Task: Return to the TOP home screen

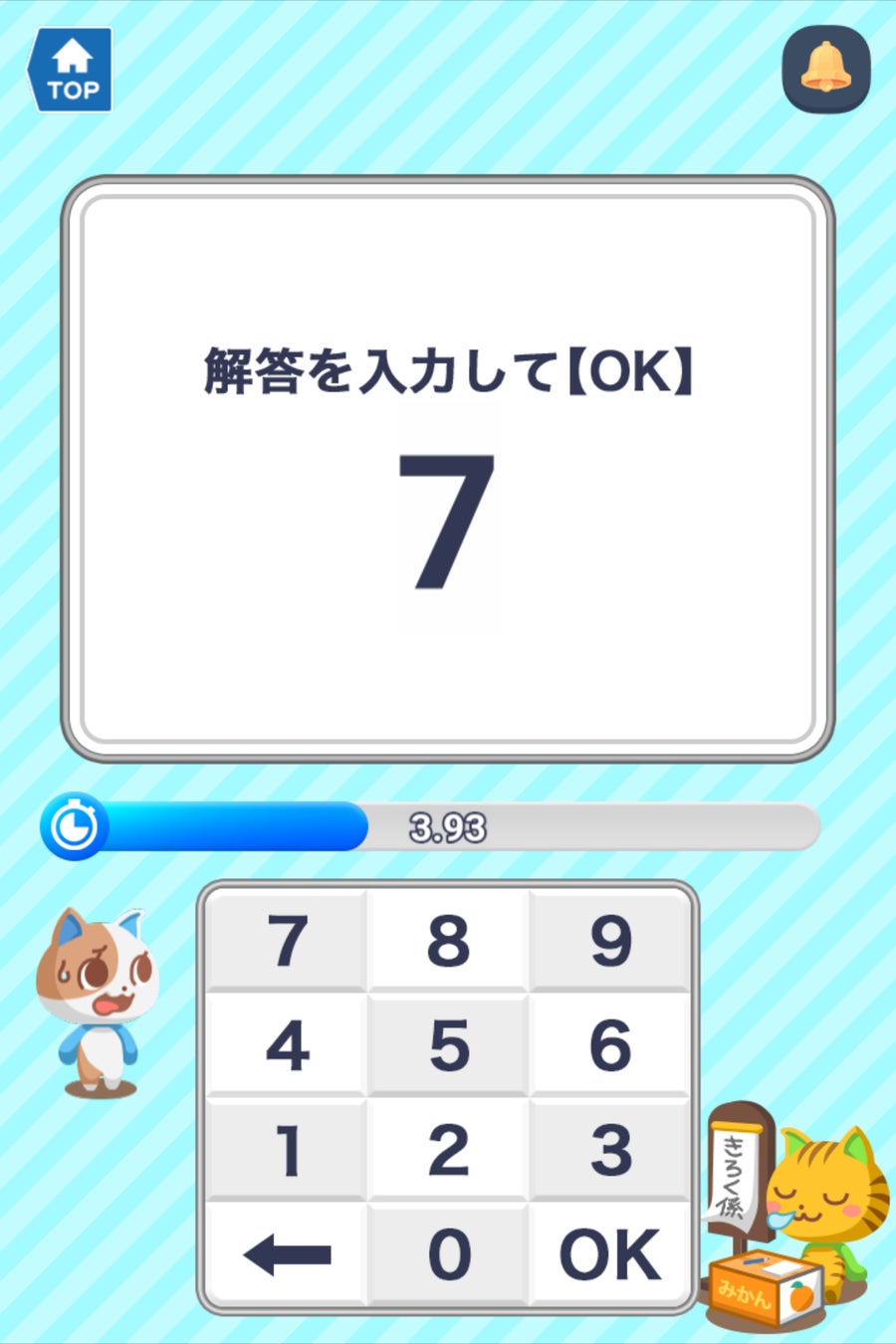Action: (x=70, y=70)
